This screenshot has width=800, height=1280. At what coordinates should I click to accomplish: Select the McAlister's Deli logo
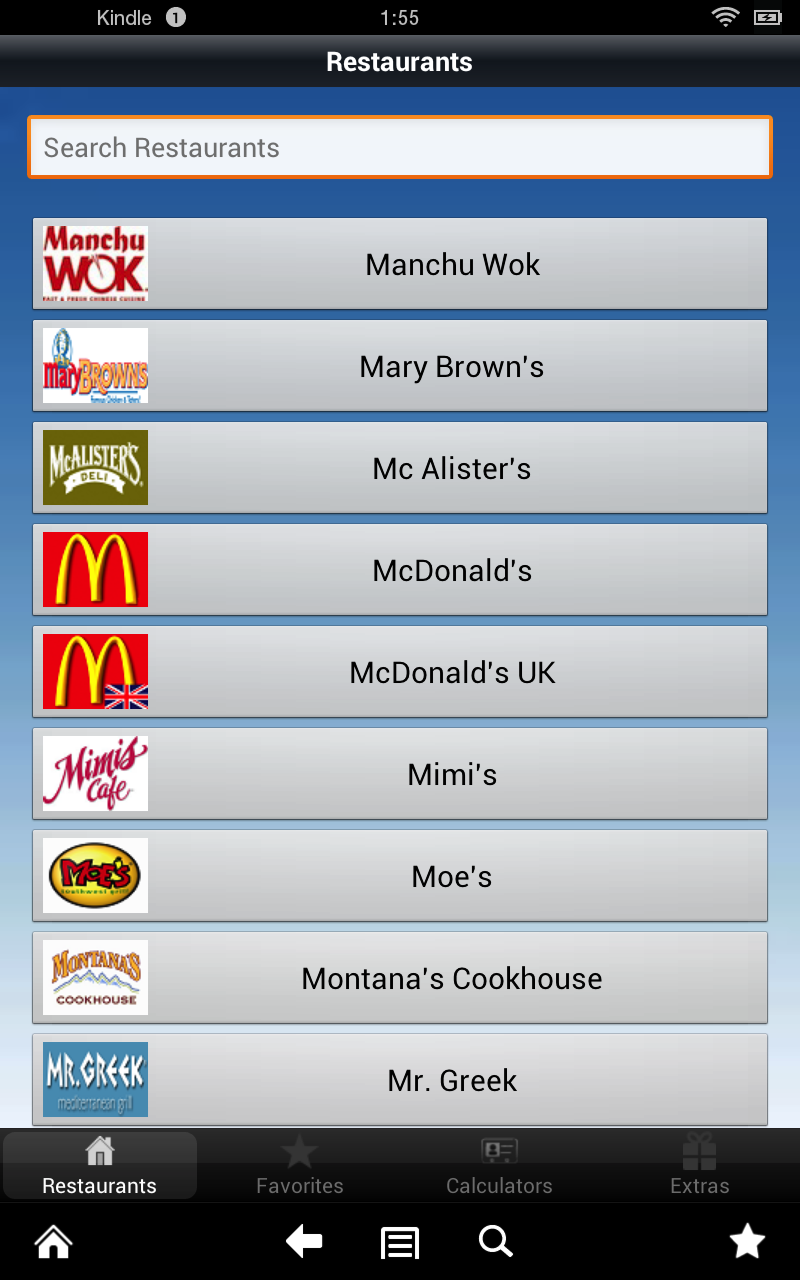[94, 467]
